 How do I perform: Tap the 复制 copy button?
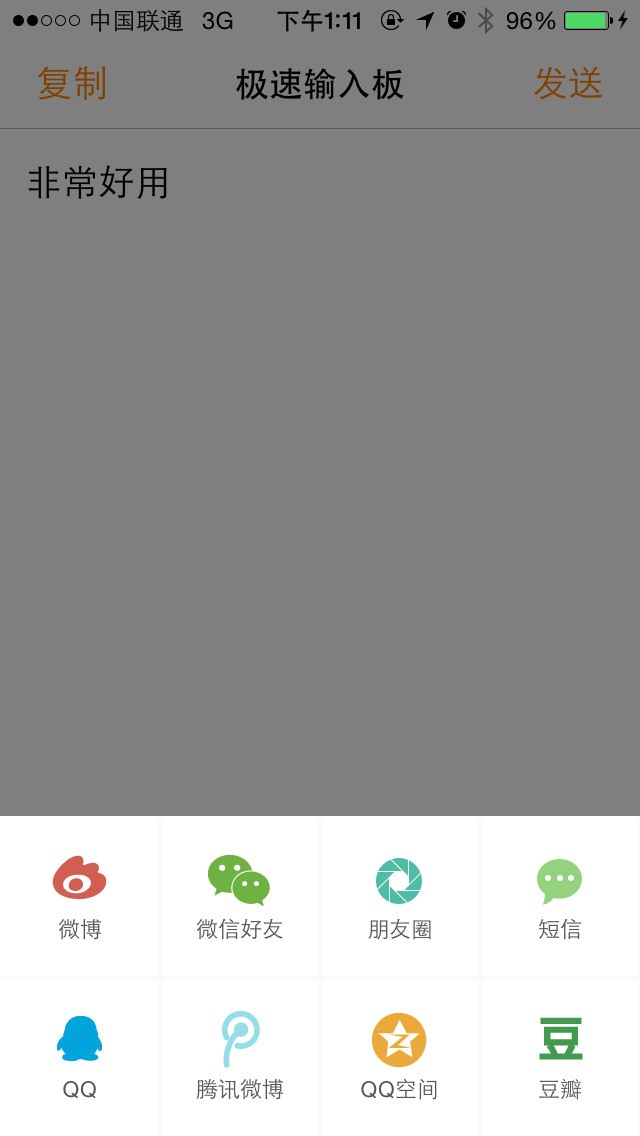tap(72, 84)
